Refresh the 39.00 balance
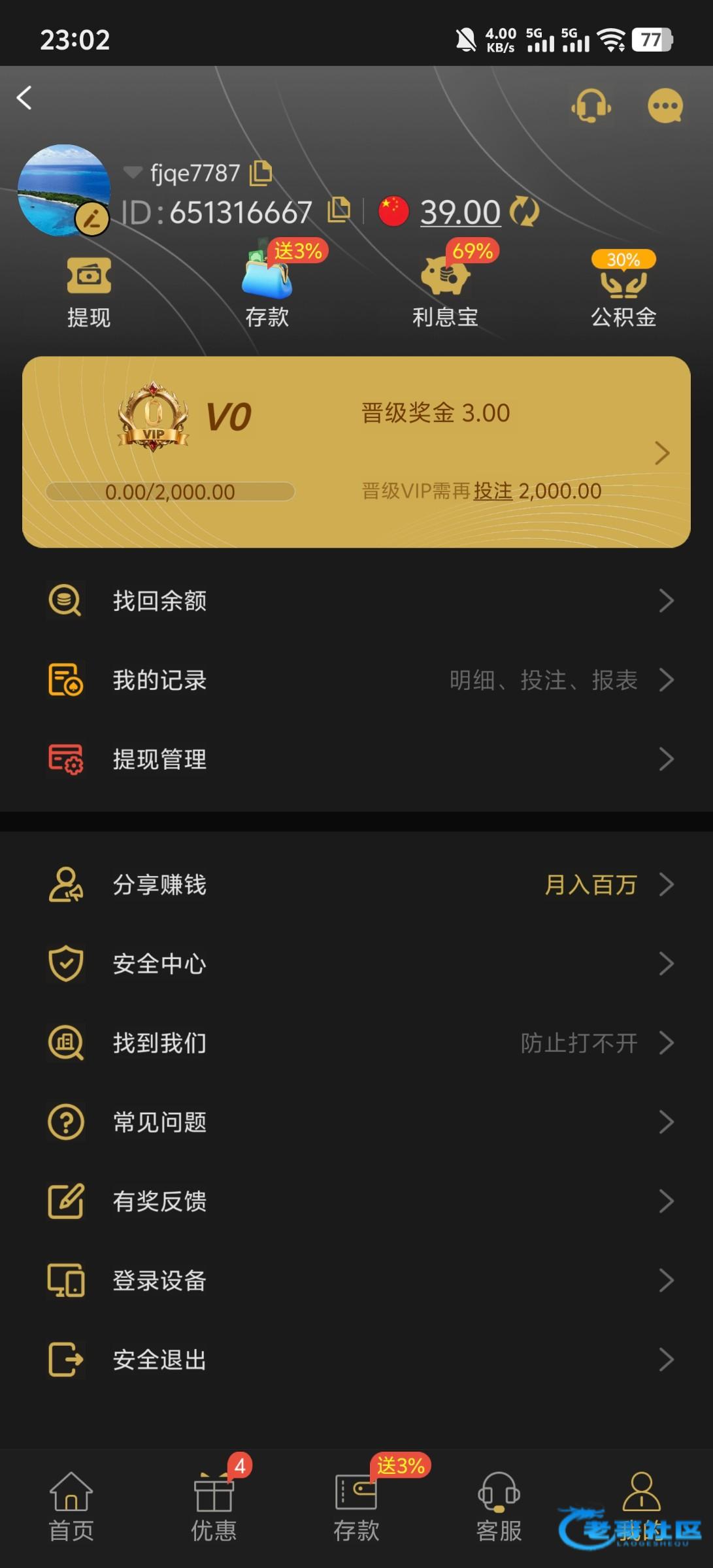Screen dimensions: 713x1568 click(524, 212)
